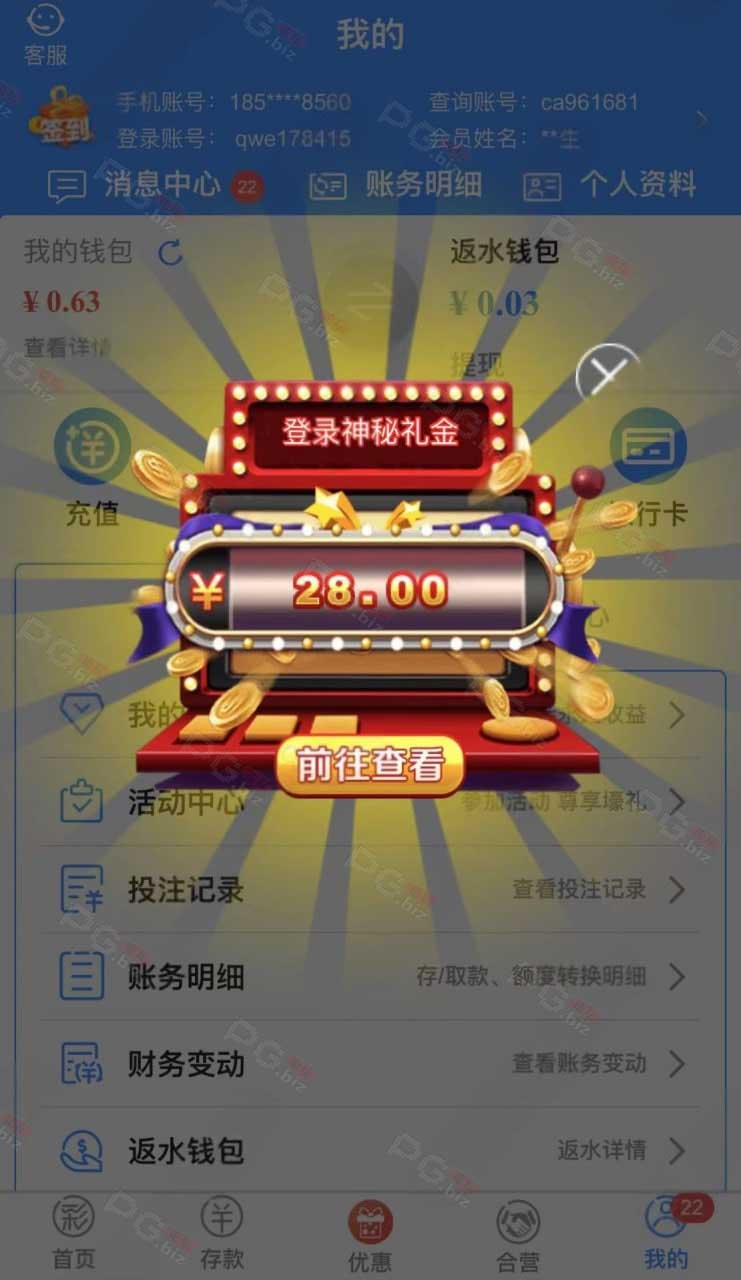Open 个人资料 profile info
This screenshot has height=1280, width=741.
pyautogui.click(x=610, y=185)
